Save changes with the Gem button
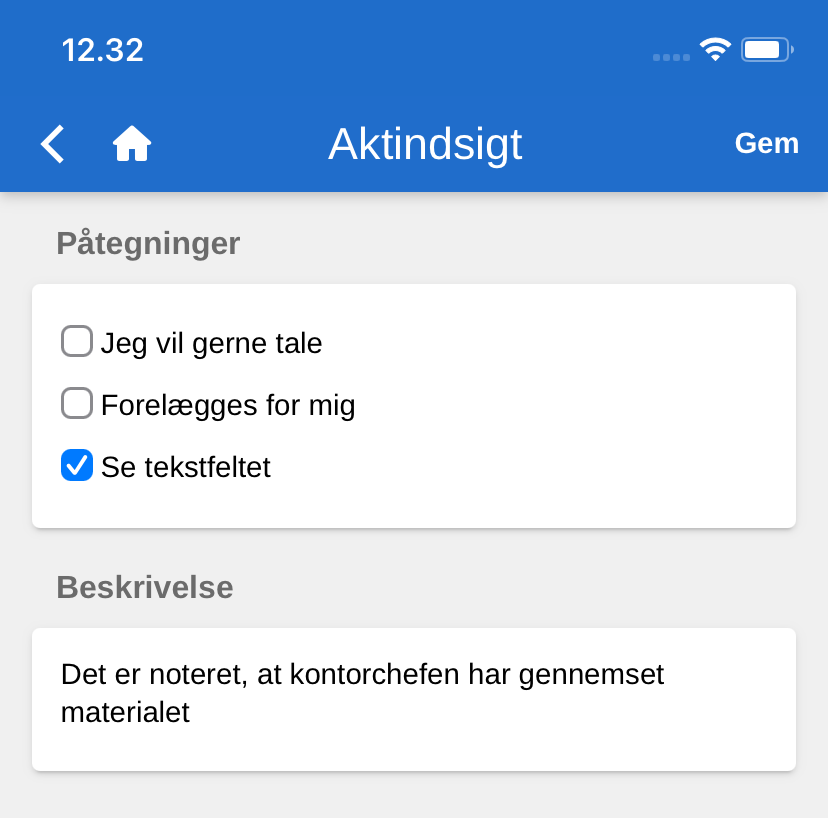 click(766, 143)
